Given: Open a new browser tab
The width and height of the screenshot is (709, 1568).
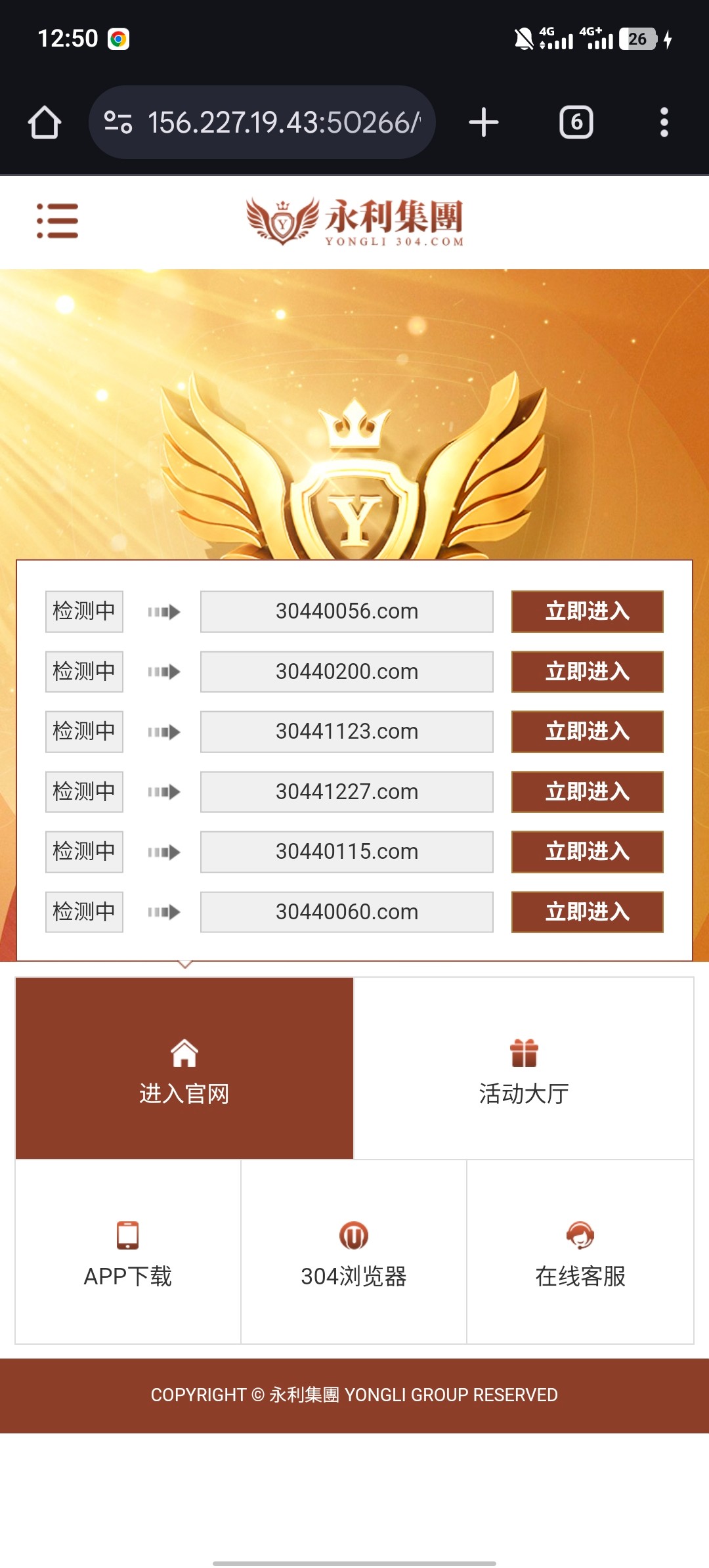Looking at the screenshot, I should tap(484, 123).
